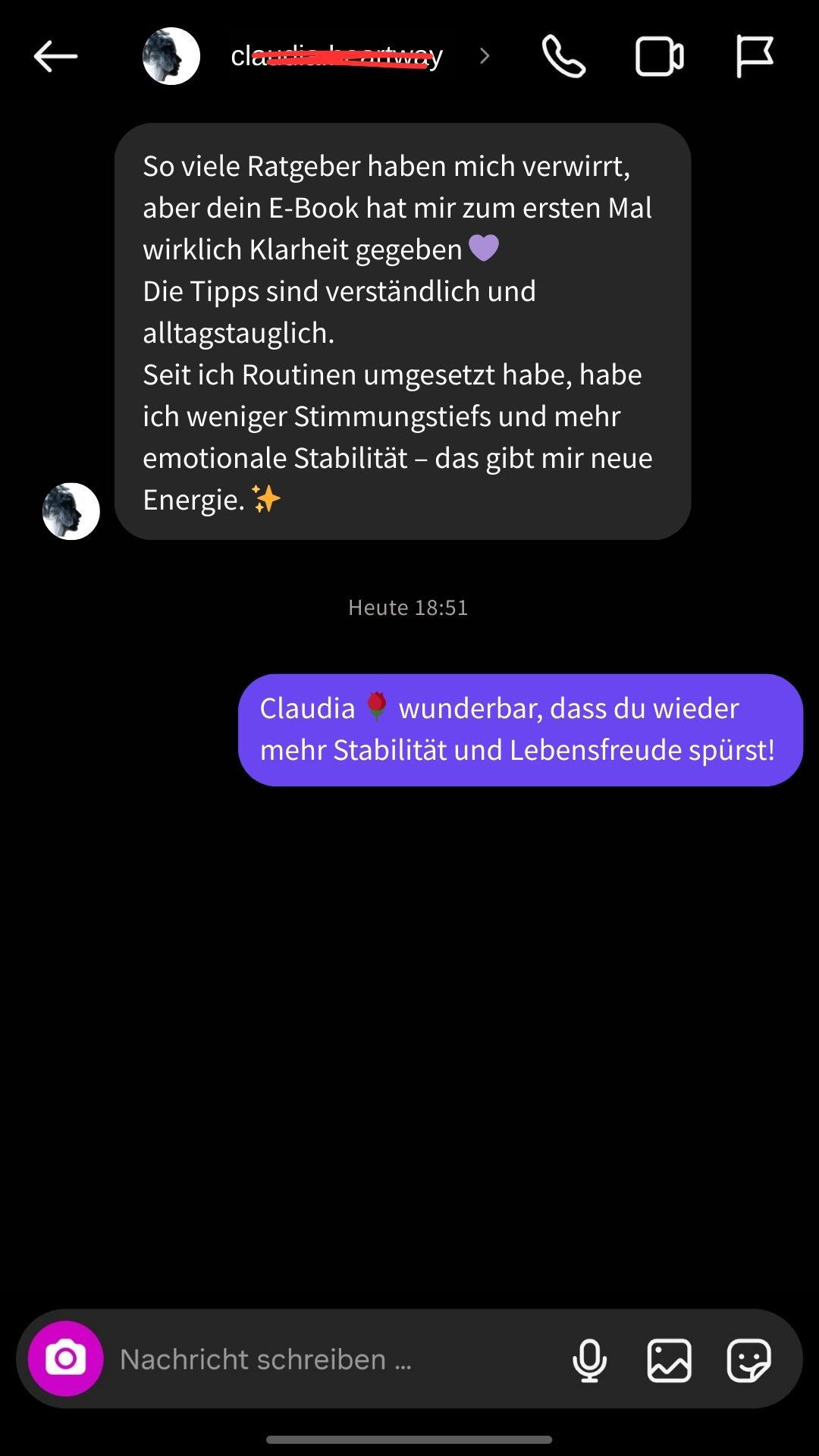Screen dimensions: 819x1456
Task: Open Claudia's profile via the username
Action: [336, 56]
